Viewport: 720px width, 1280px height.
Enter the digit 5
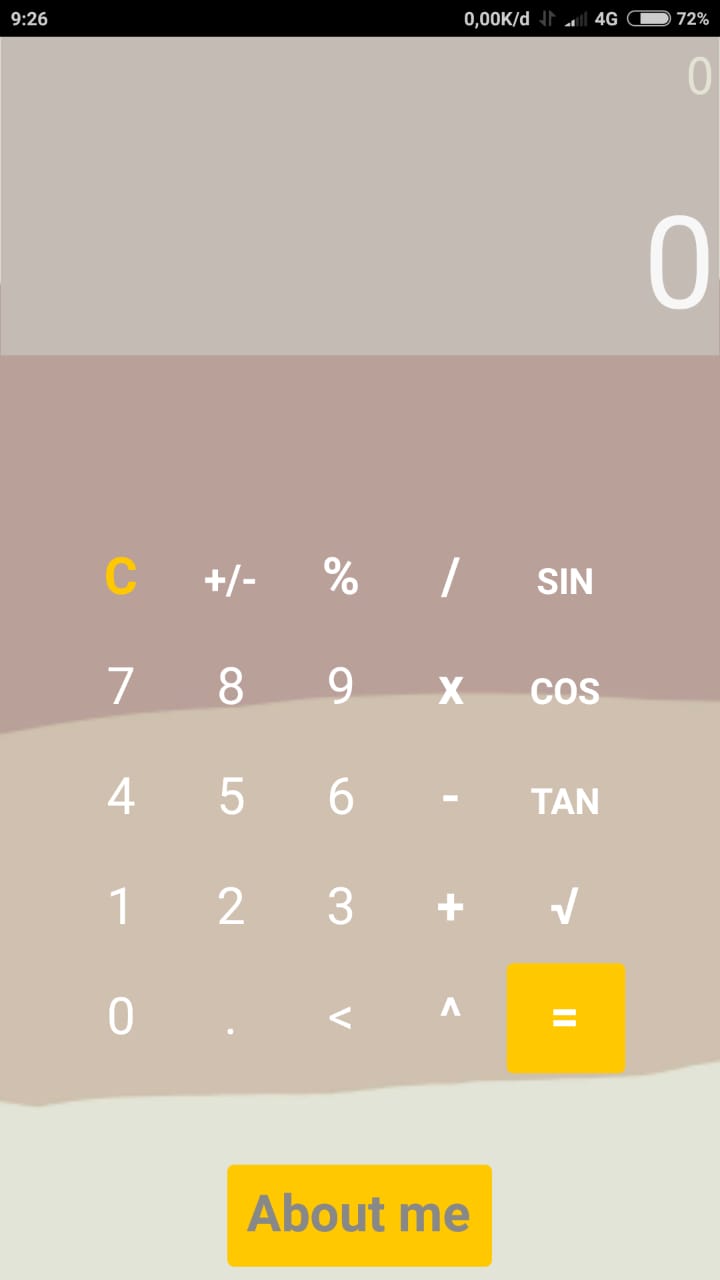click(x=231, y=797)
